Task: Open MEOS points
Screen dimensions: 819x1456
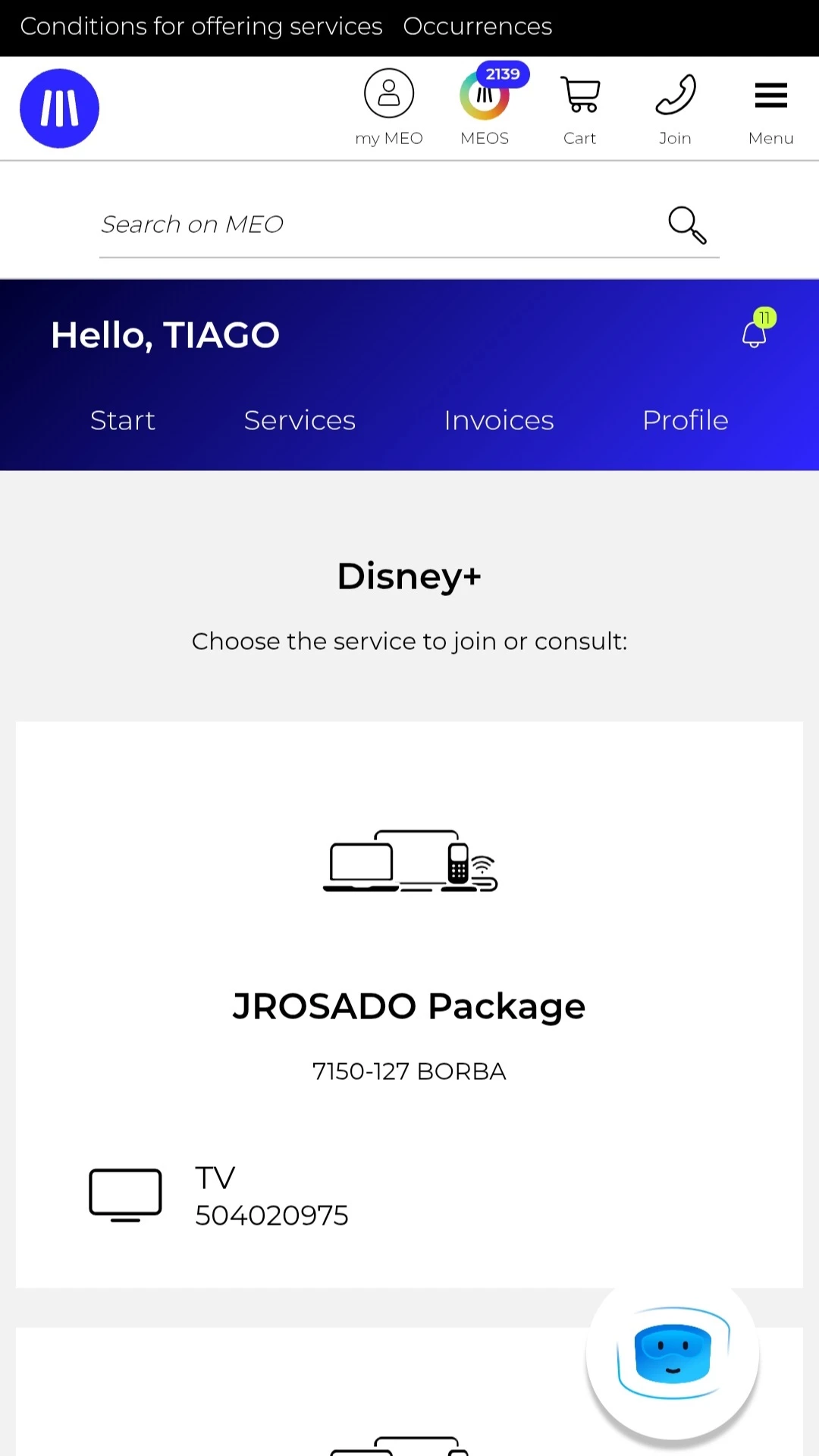Action: pos(485,107)
